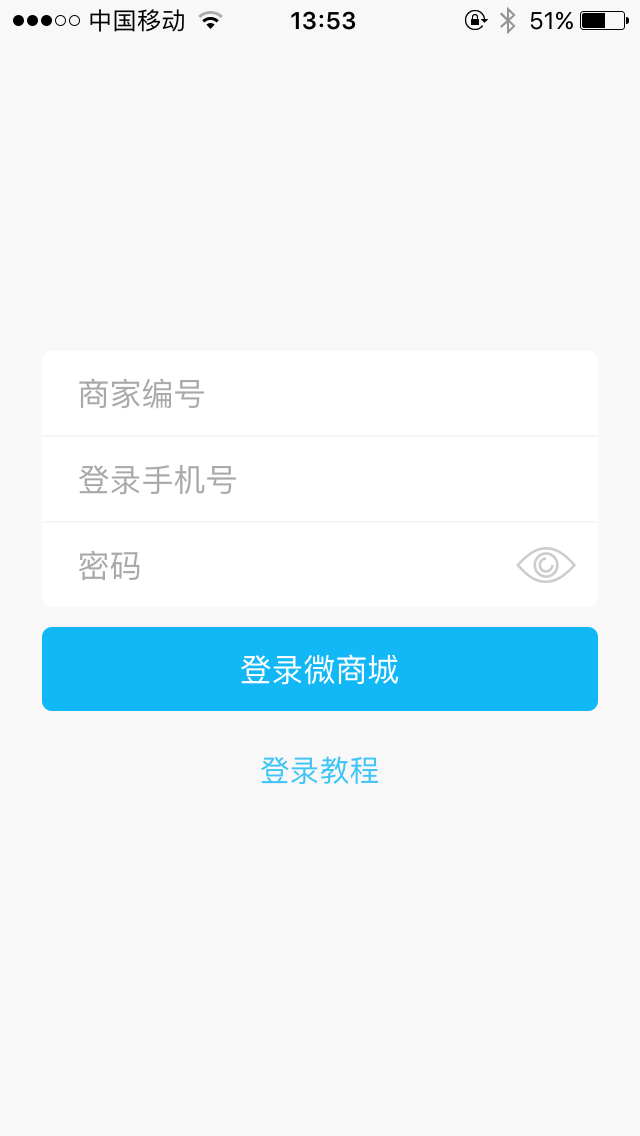Toggle password visibility with the eye icon
This screenshot has width=640, height=1136.
click(546, 564)
